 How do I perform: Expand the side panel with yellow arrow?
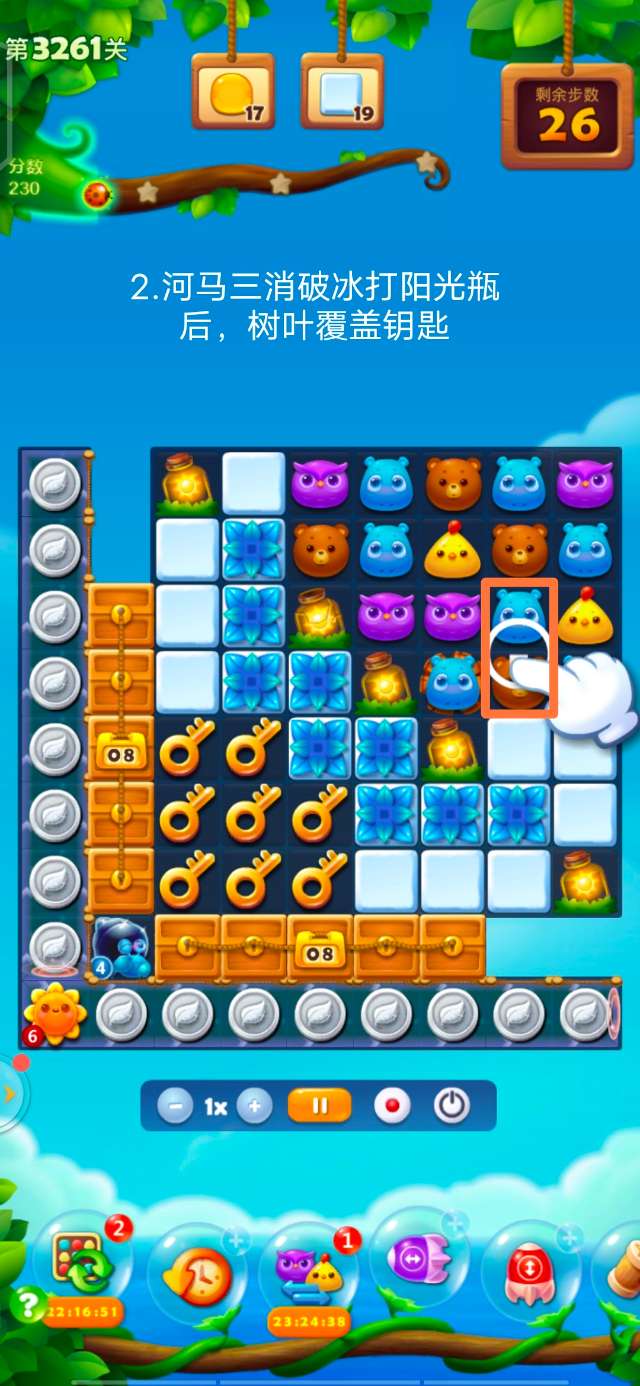pos(9,1093)
